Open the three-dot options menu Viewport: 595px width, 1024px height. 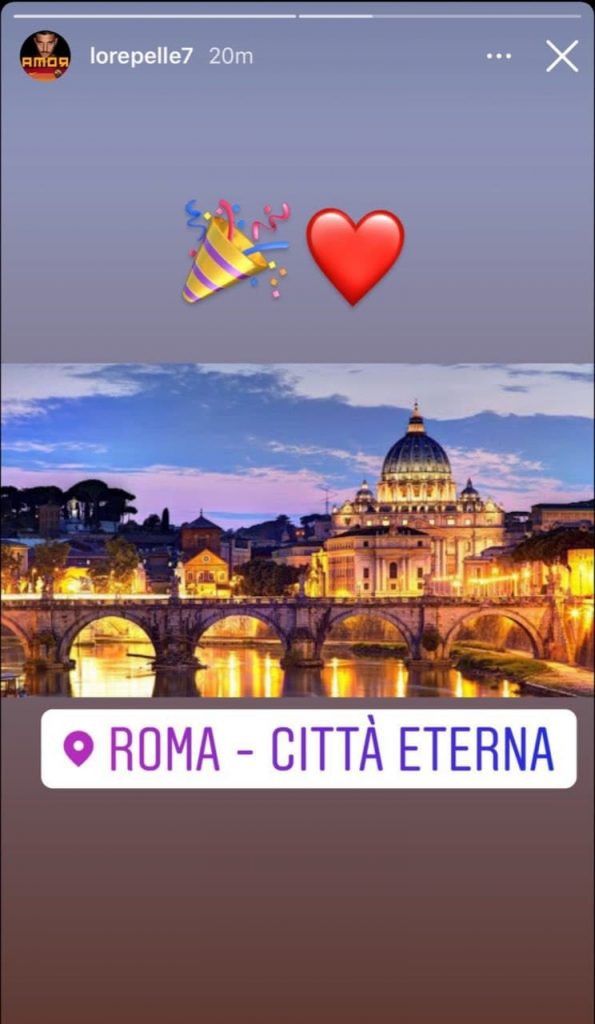point(499,56)
